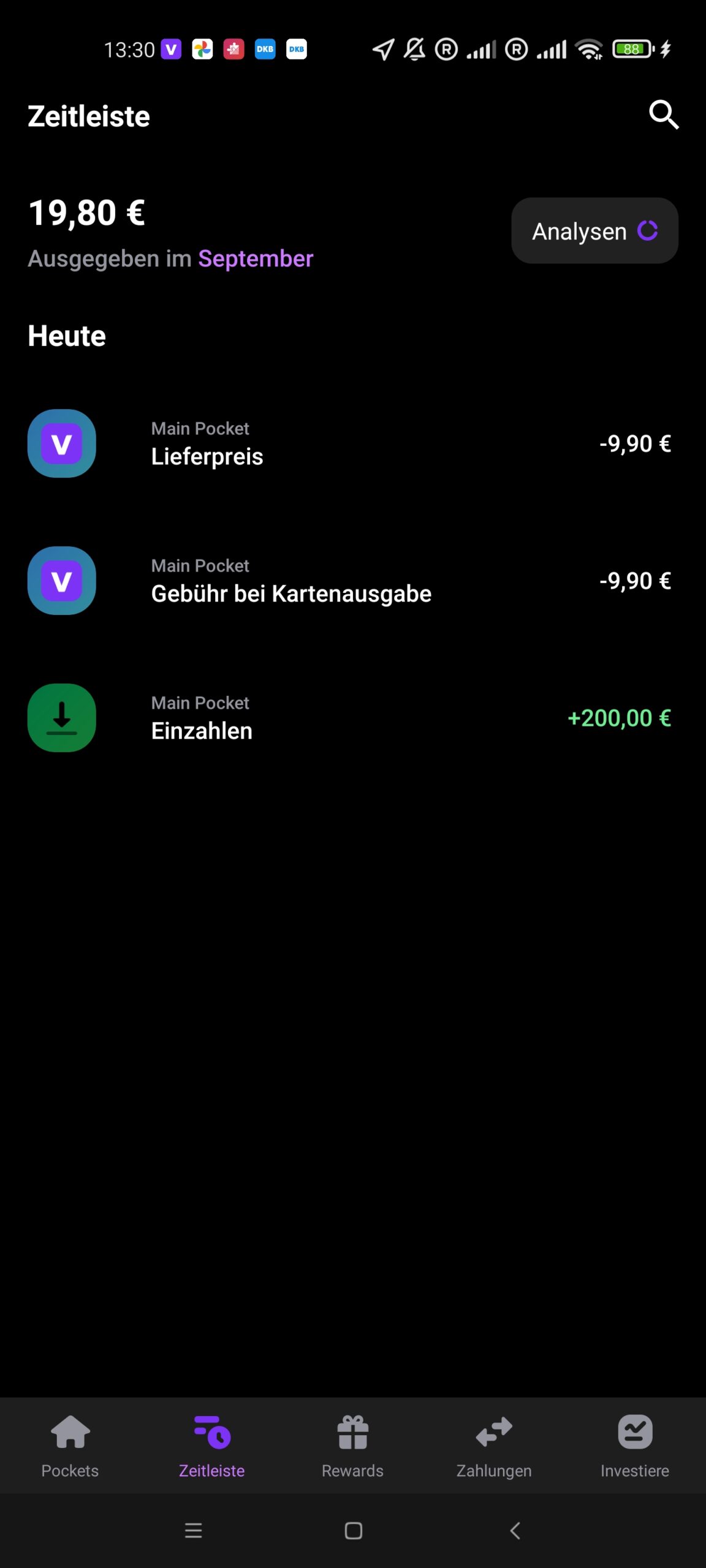Open the Analysen button
The width and height of the screenshot is (706, 1568).
(594, 231)
